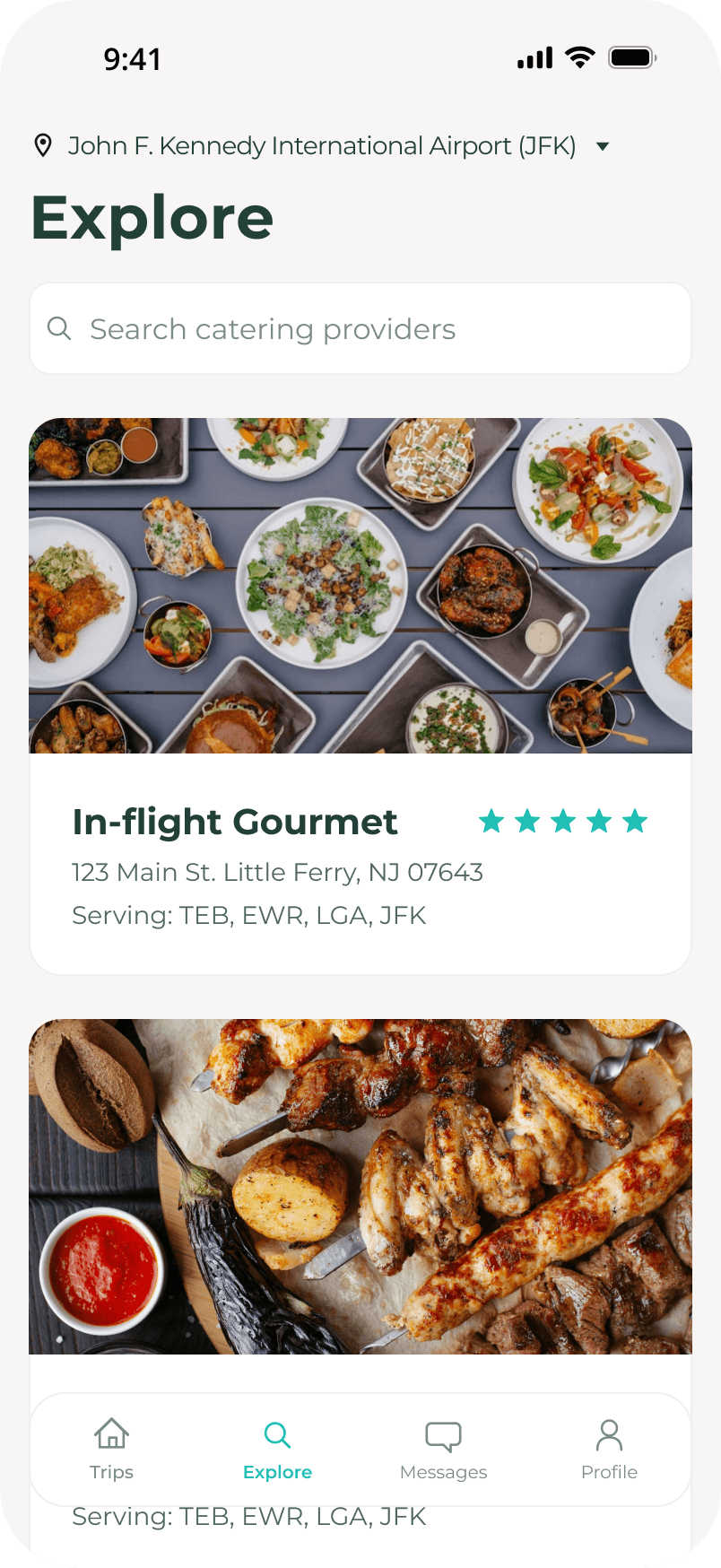
Task: Tap the Search catering providers field
Action: [360, 329]
